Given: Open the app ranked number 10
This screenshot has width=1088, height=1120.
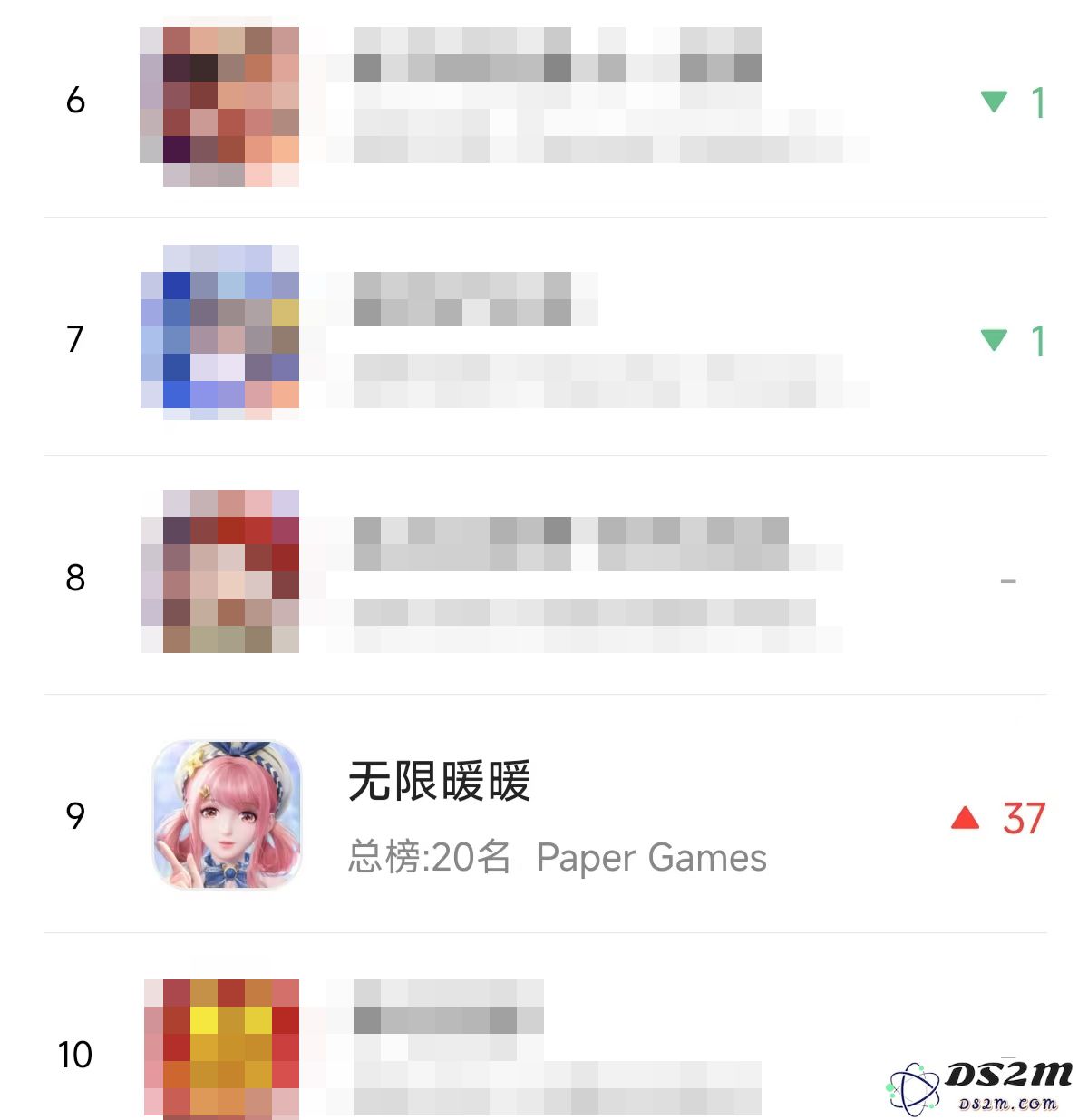Looking at the screenshot, I should tap(544, 1052).
